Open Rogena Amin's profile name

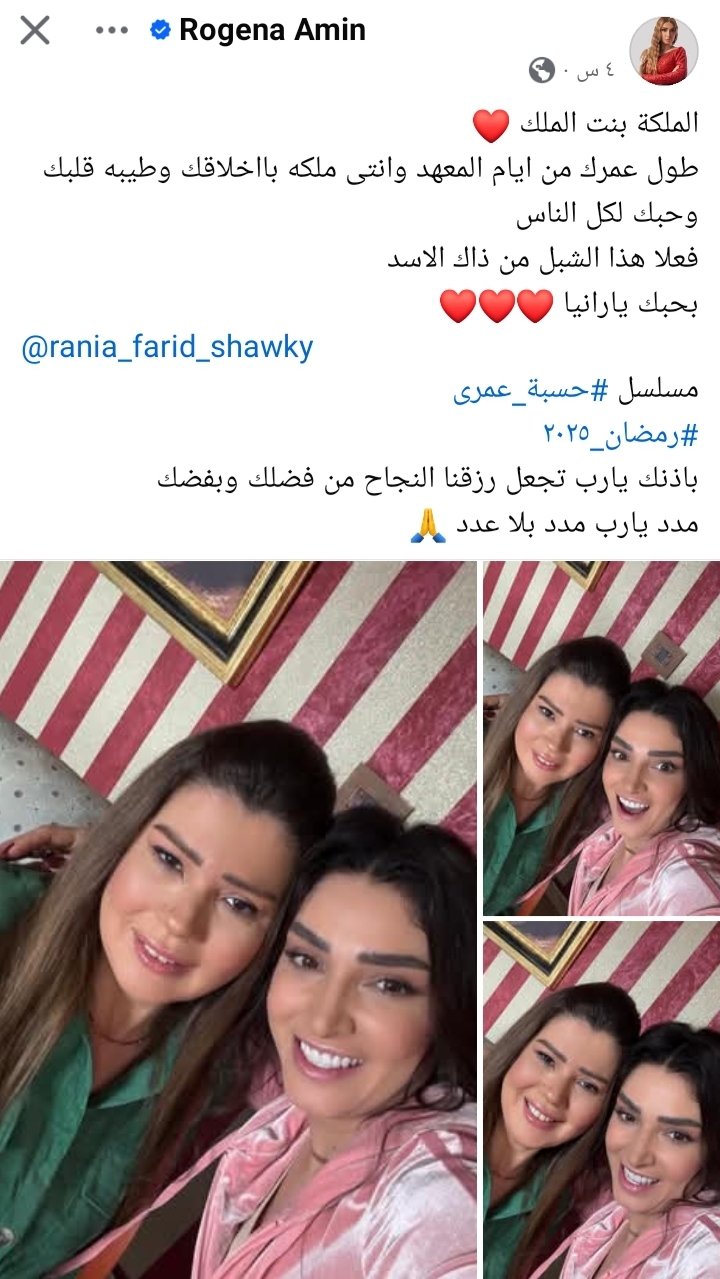point(272,31)
